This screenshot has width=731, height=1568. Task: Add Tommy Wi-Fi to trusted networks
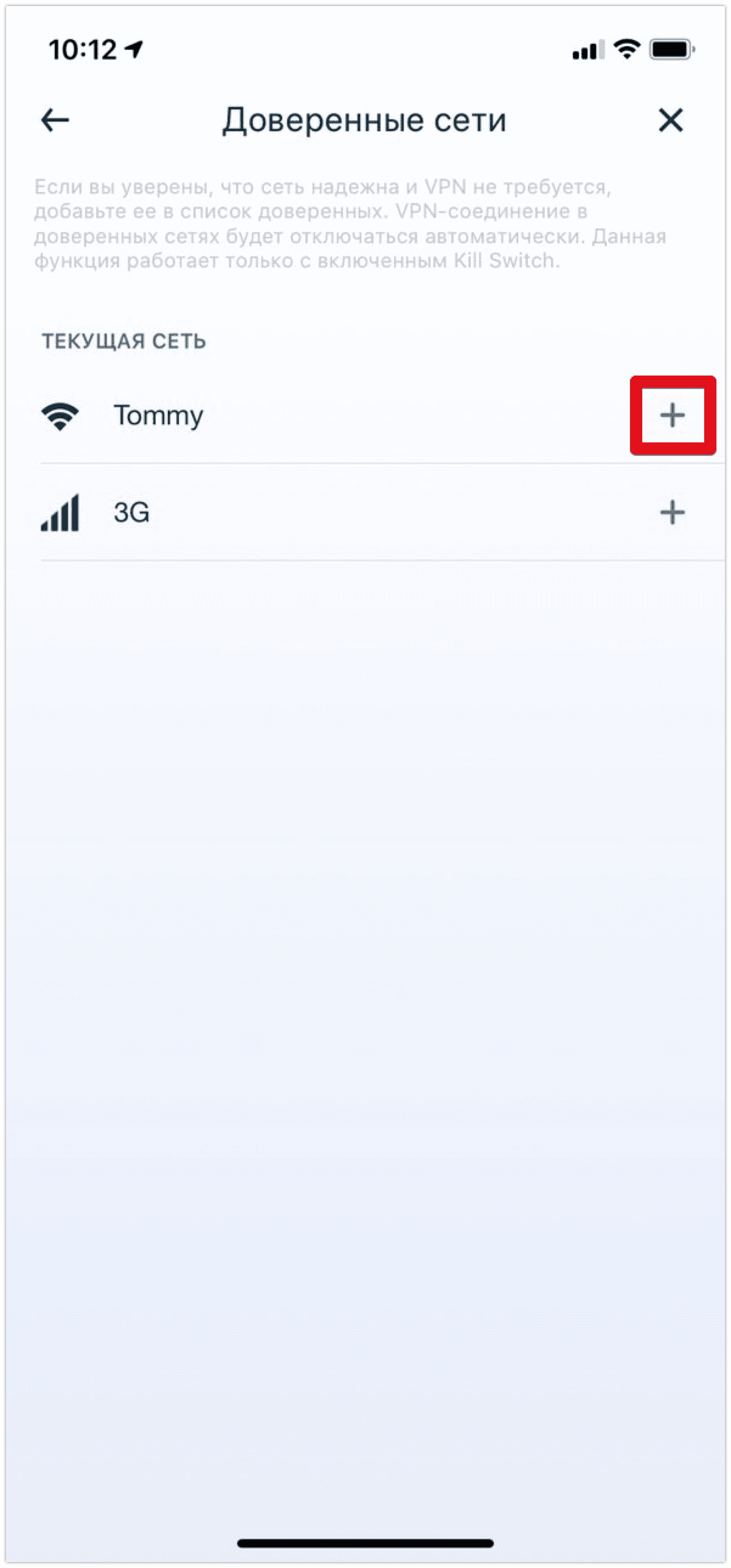click(673, 416)
